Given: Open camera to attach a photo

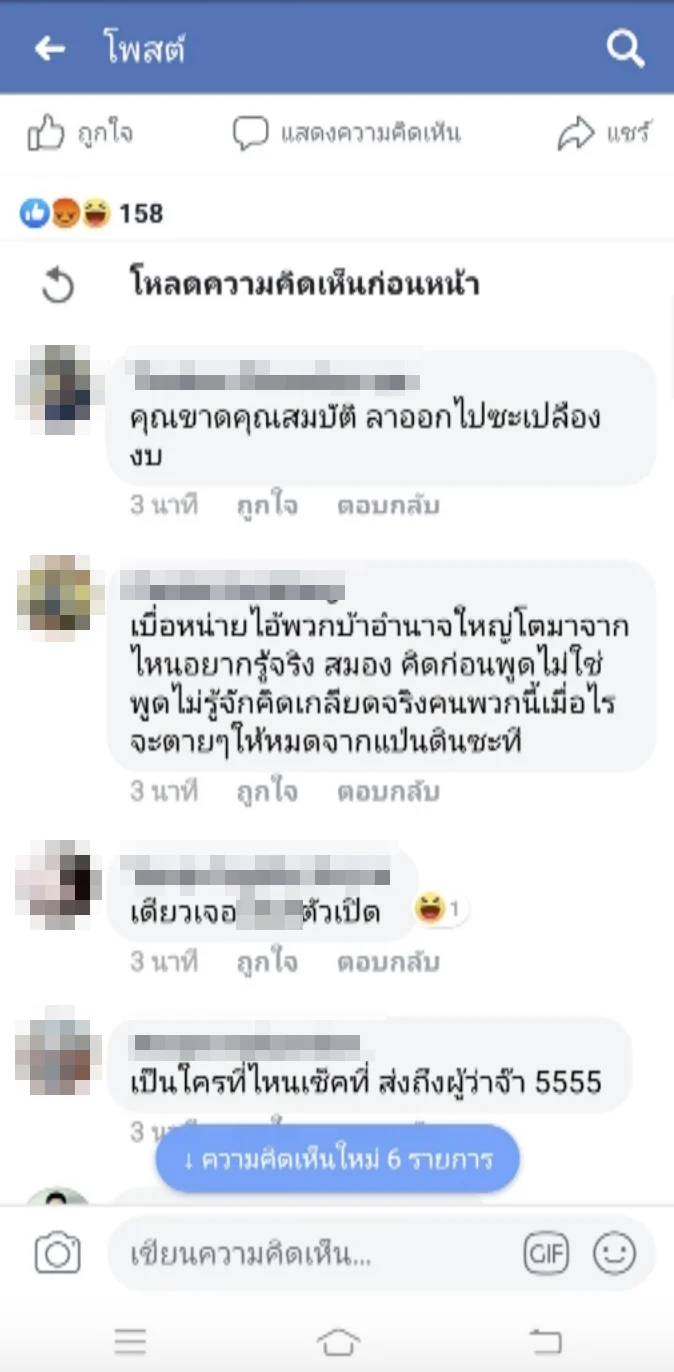Looking at the screenshot, I should point(57,1252).
